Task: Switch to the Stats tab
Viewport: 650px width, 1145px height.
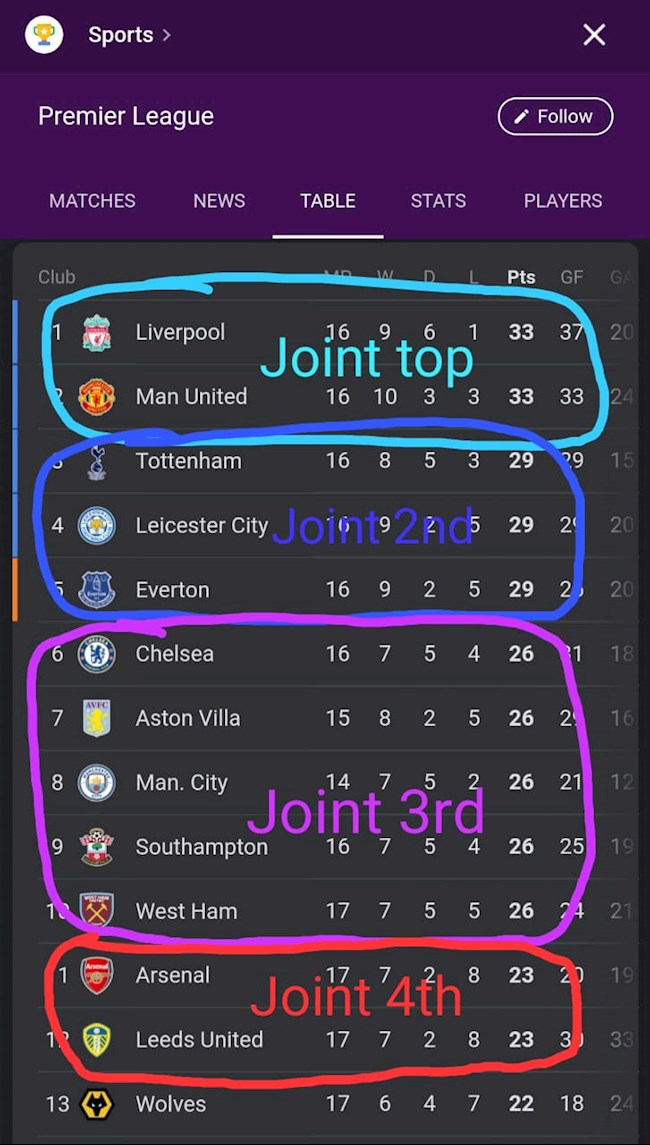Action: coord(438,201)
